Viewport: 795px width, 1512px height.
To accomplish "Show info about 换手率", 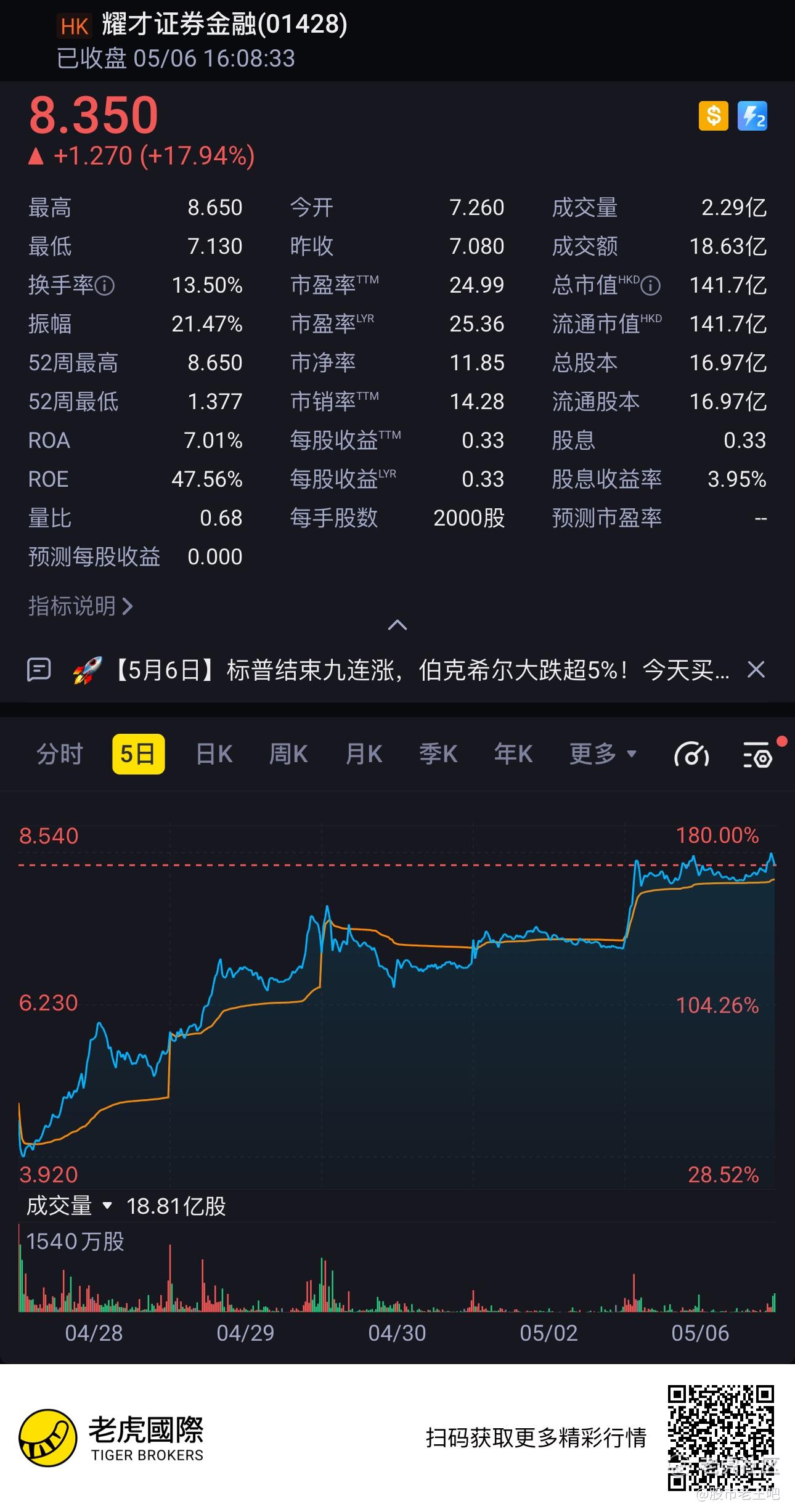I will 105,286.
